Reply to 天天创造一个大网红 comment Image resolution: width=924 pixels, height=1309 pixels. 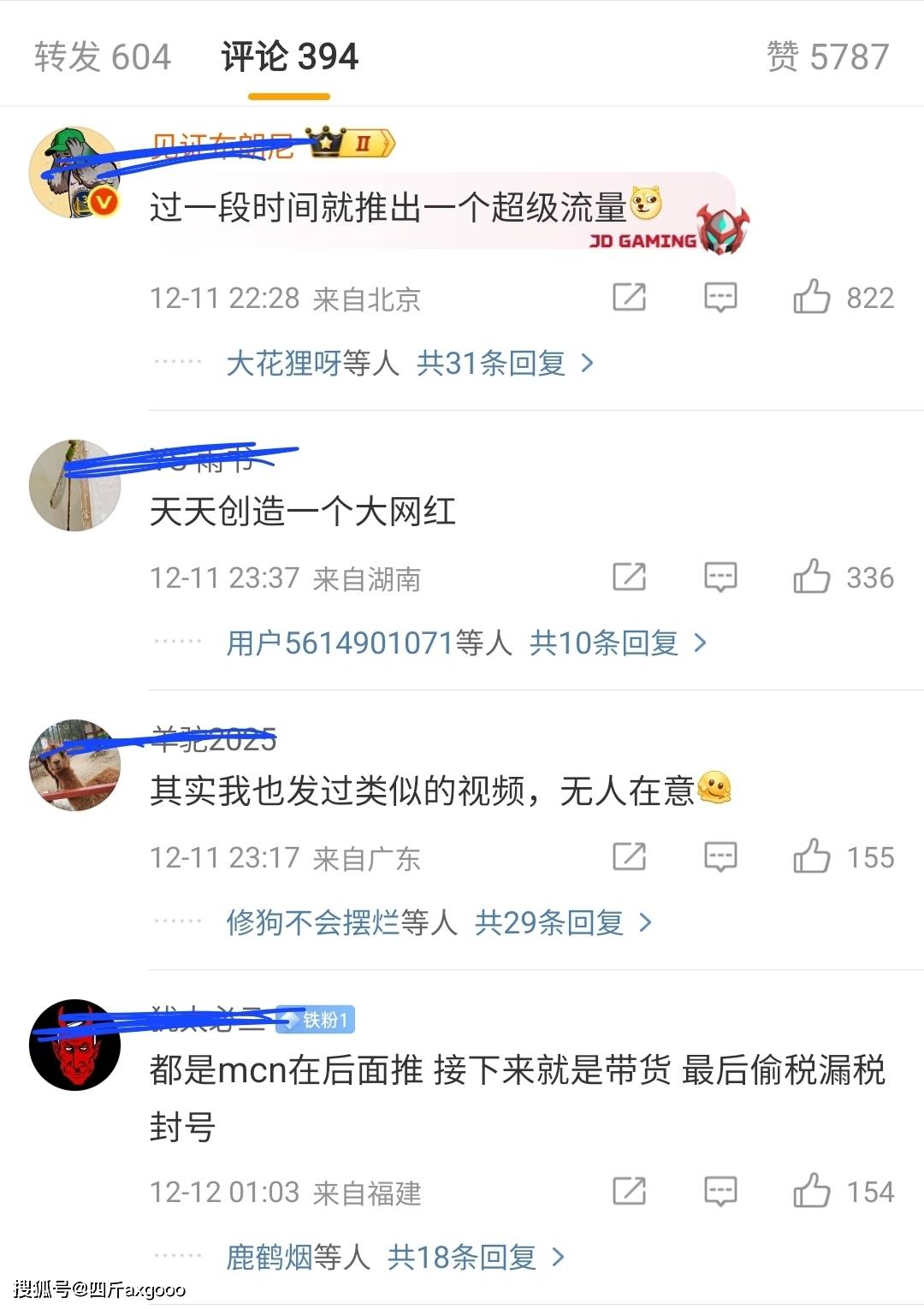click(x=720, y=577)
